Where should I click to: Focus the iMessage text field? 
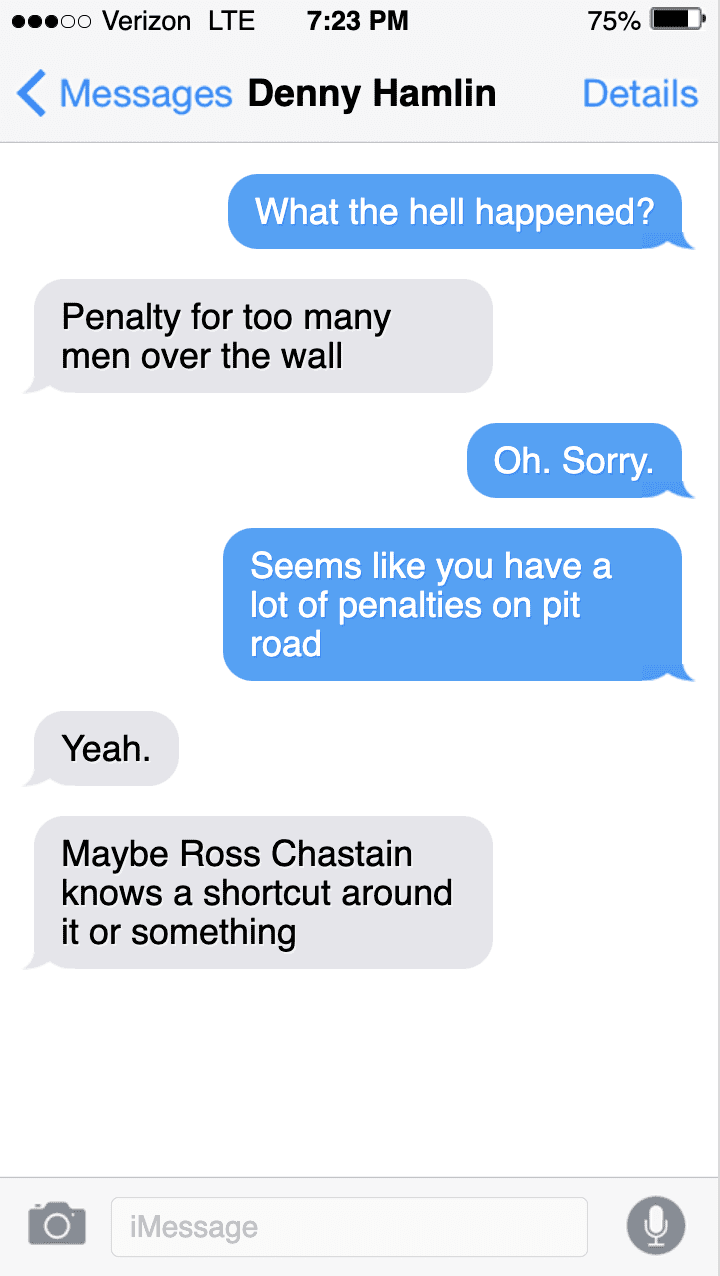click(x=348, y=1227)
